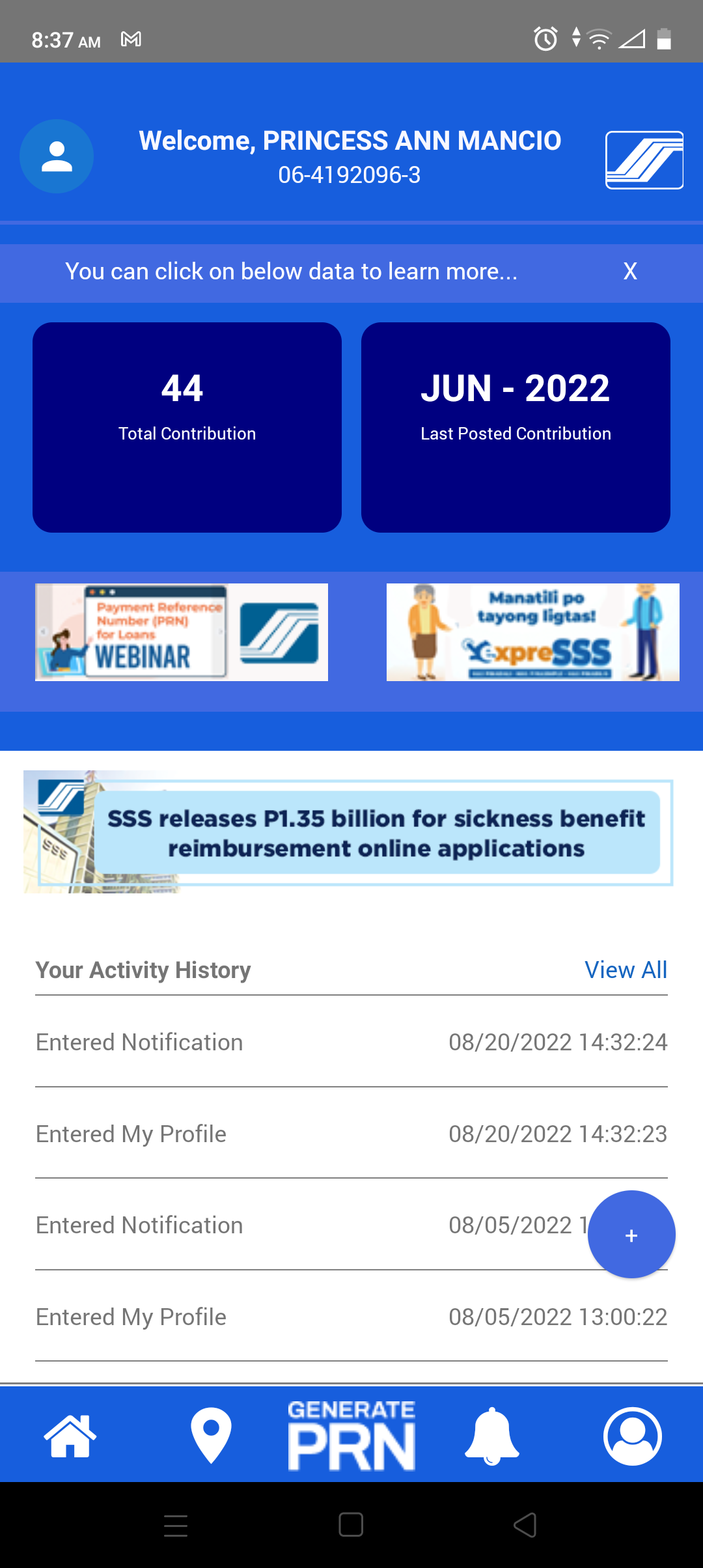Open the Last Posted Contribution card
Image resolution: width=703 pixels, height=1568 pixels.
click(x=516, y=427)
